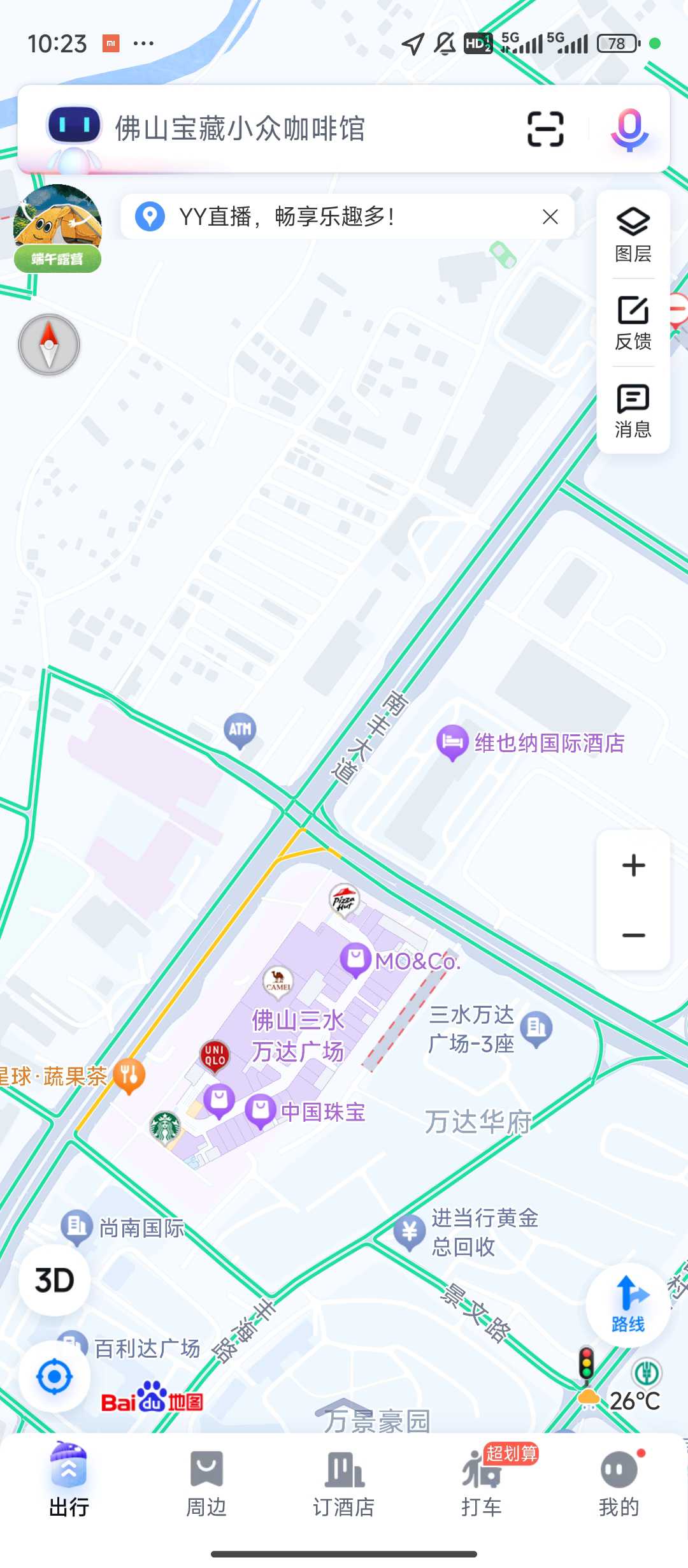Open 路线 route planning
Screen dimensions: 688x1568
point(628,1305)
